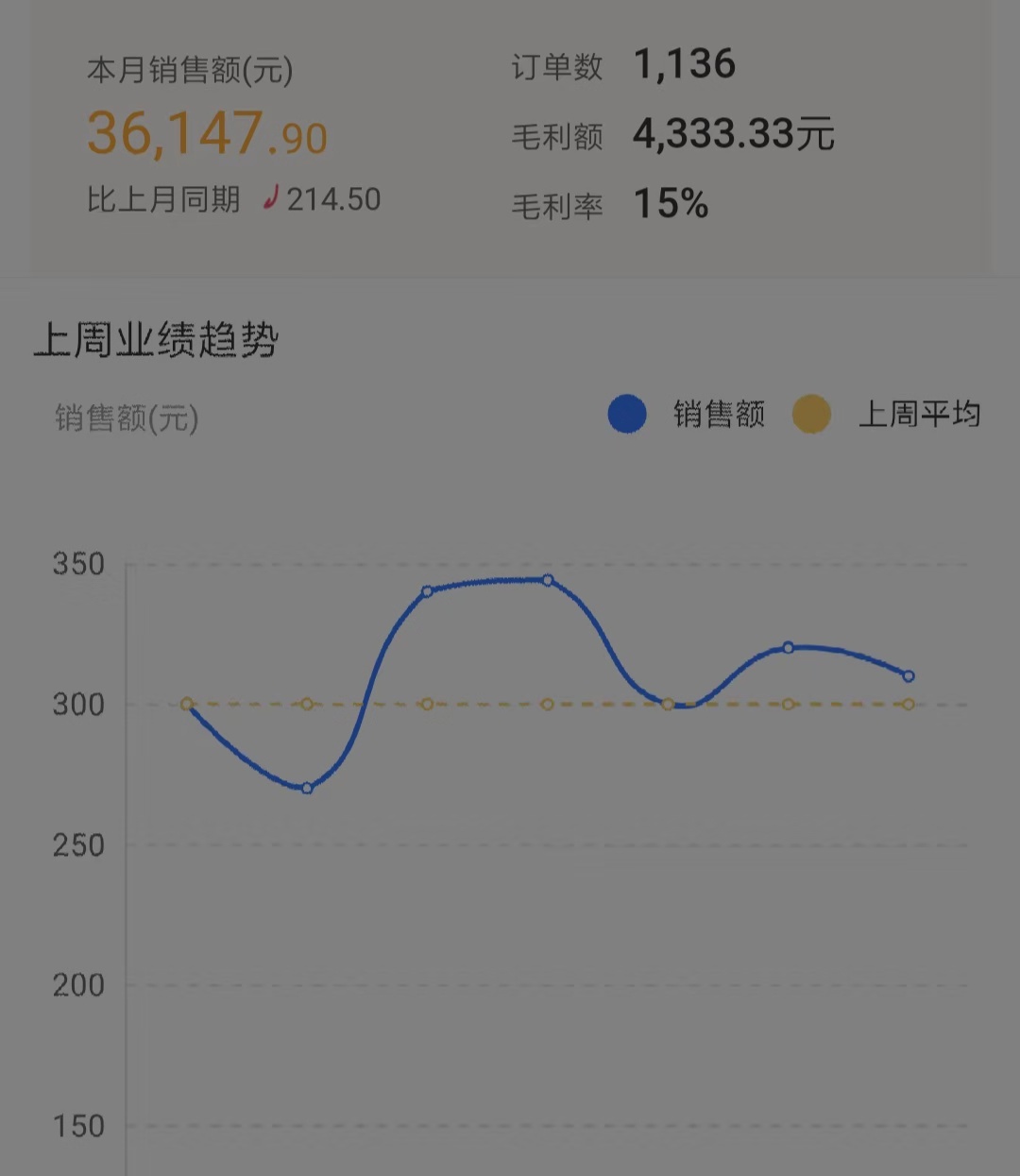Viewport: 1020px width, 1176px height.
Task: Click the first yellow average point marker
Action: click(185, 704)
